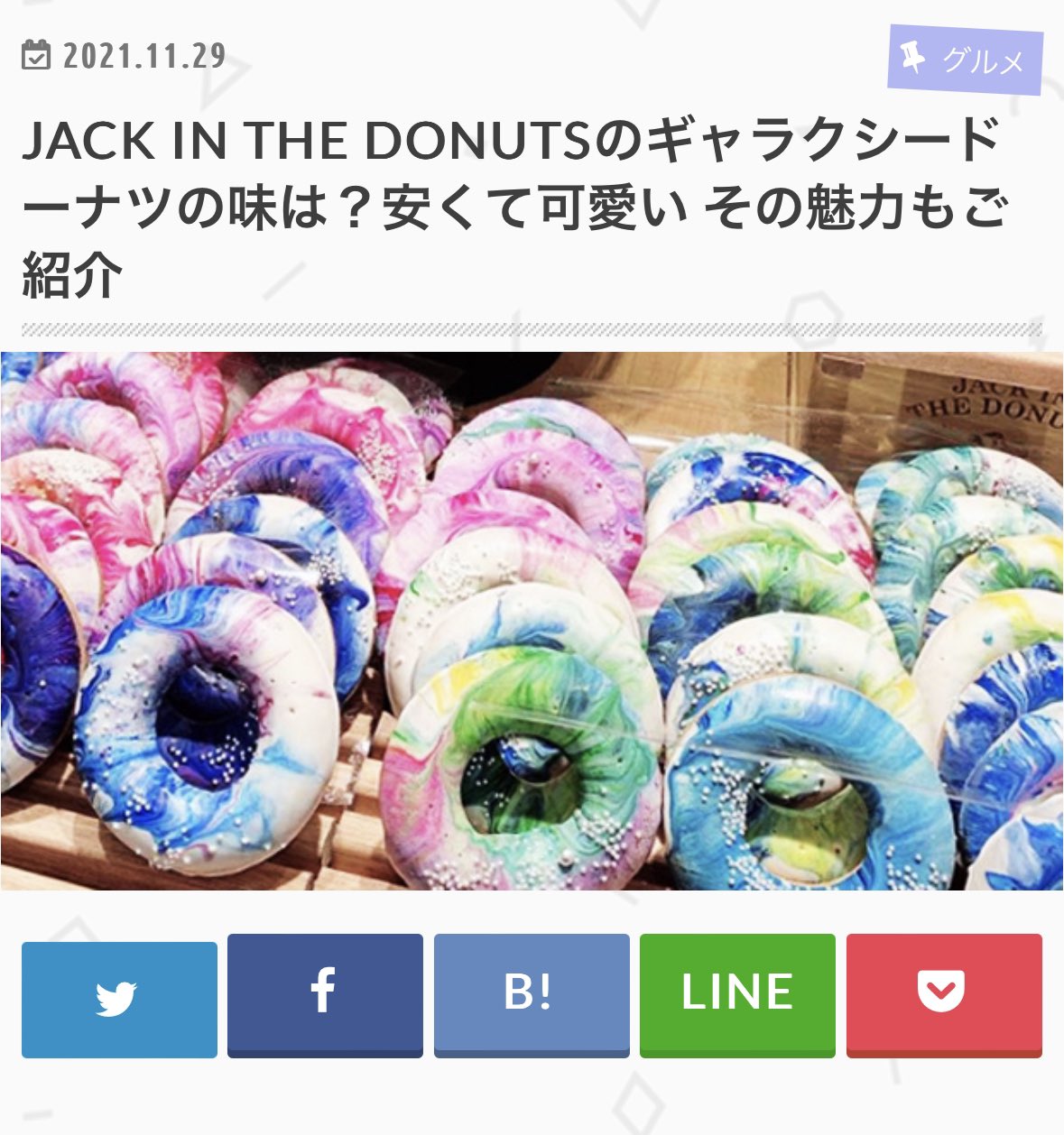Open the グルメ category tag
This screenshot has width=1064, height=1135.
click(965, 60)
